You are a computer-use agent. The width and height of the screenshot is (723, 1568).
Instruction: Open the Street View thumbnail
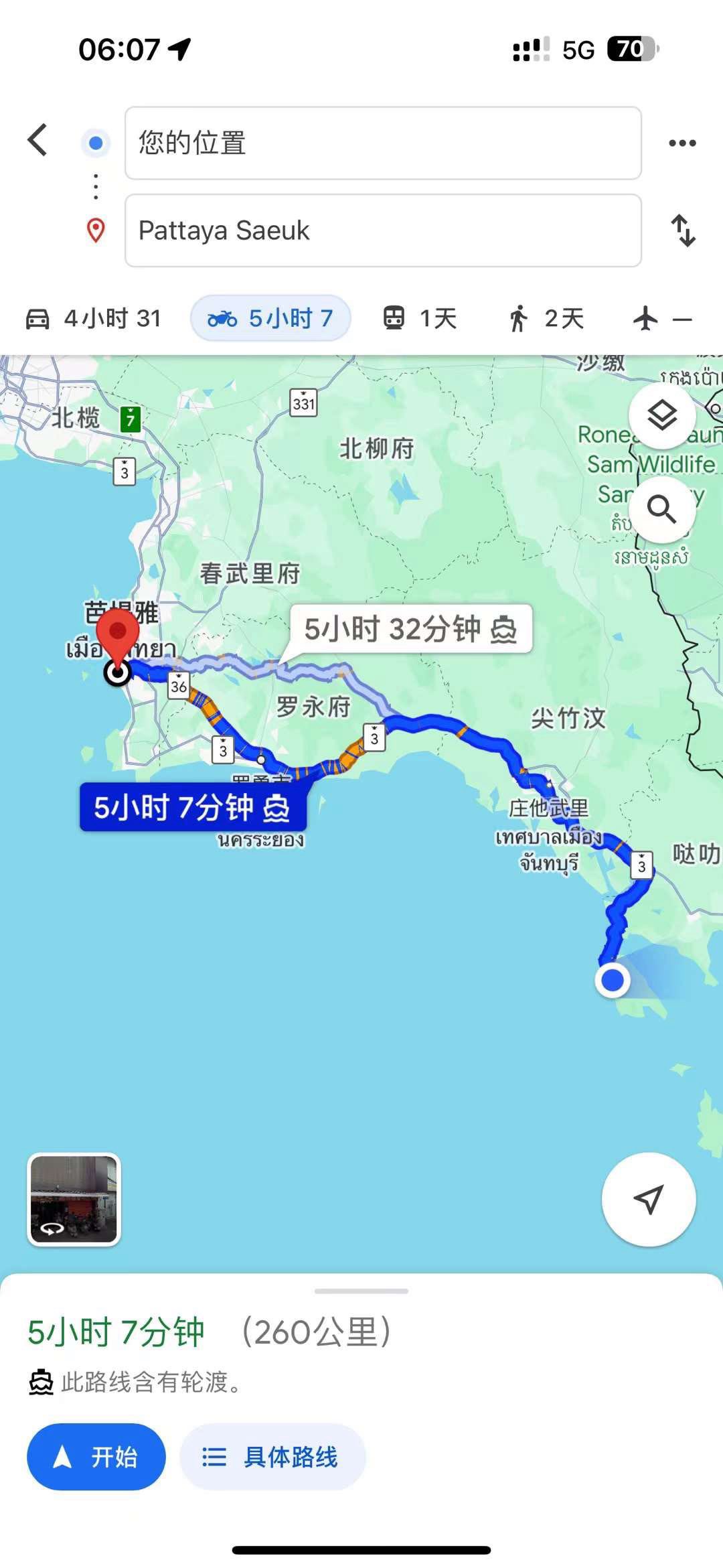pos(74,1200)
